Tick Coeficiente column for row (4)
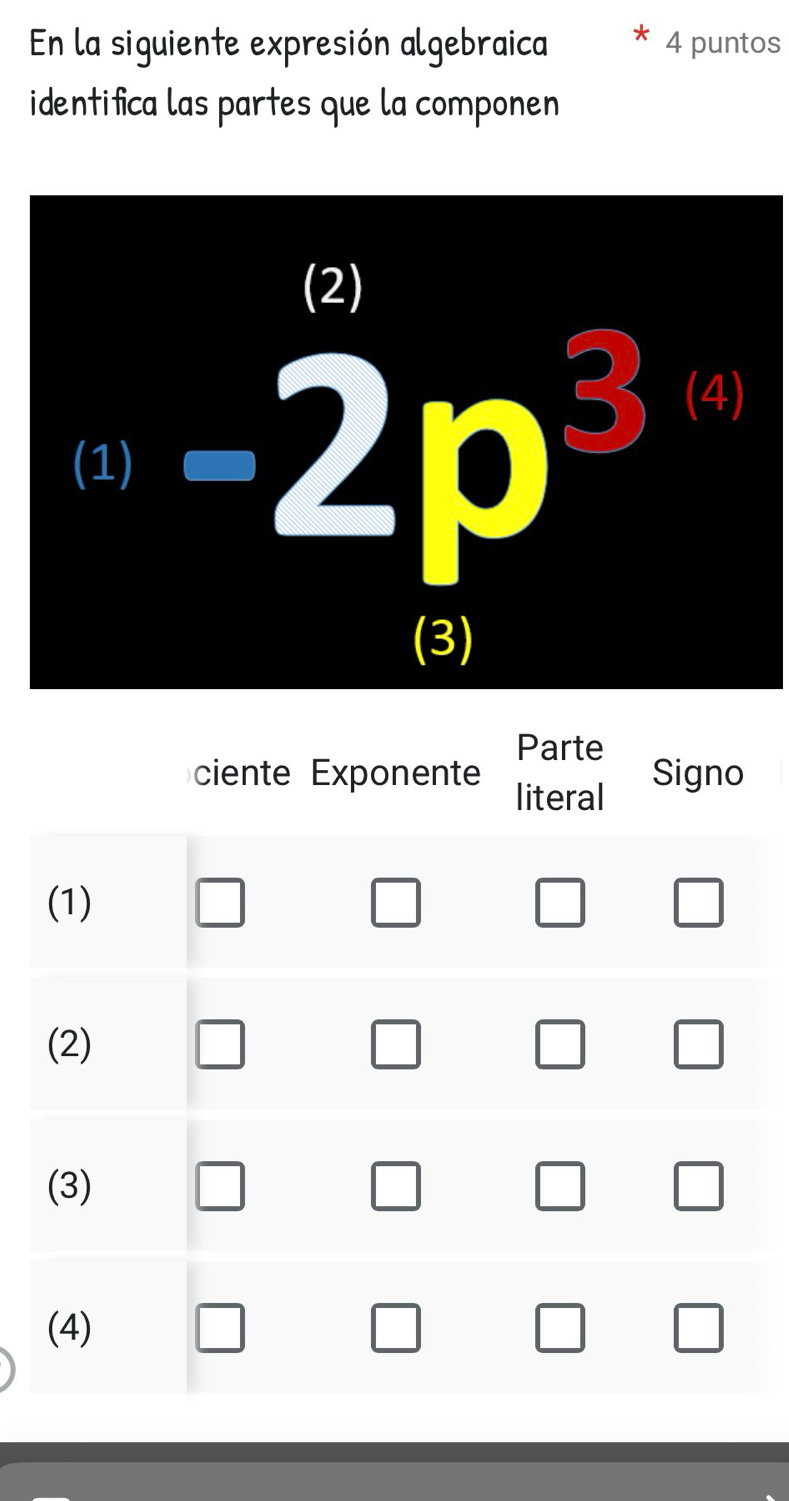789x1501 pixels. tap(221, 1328)
